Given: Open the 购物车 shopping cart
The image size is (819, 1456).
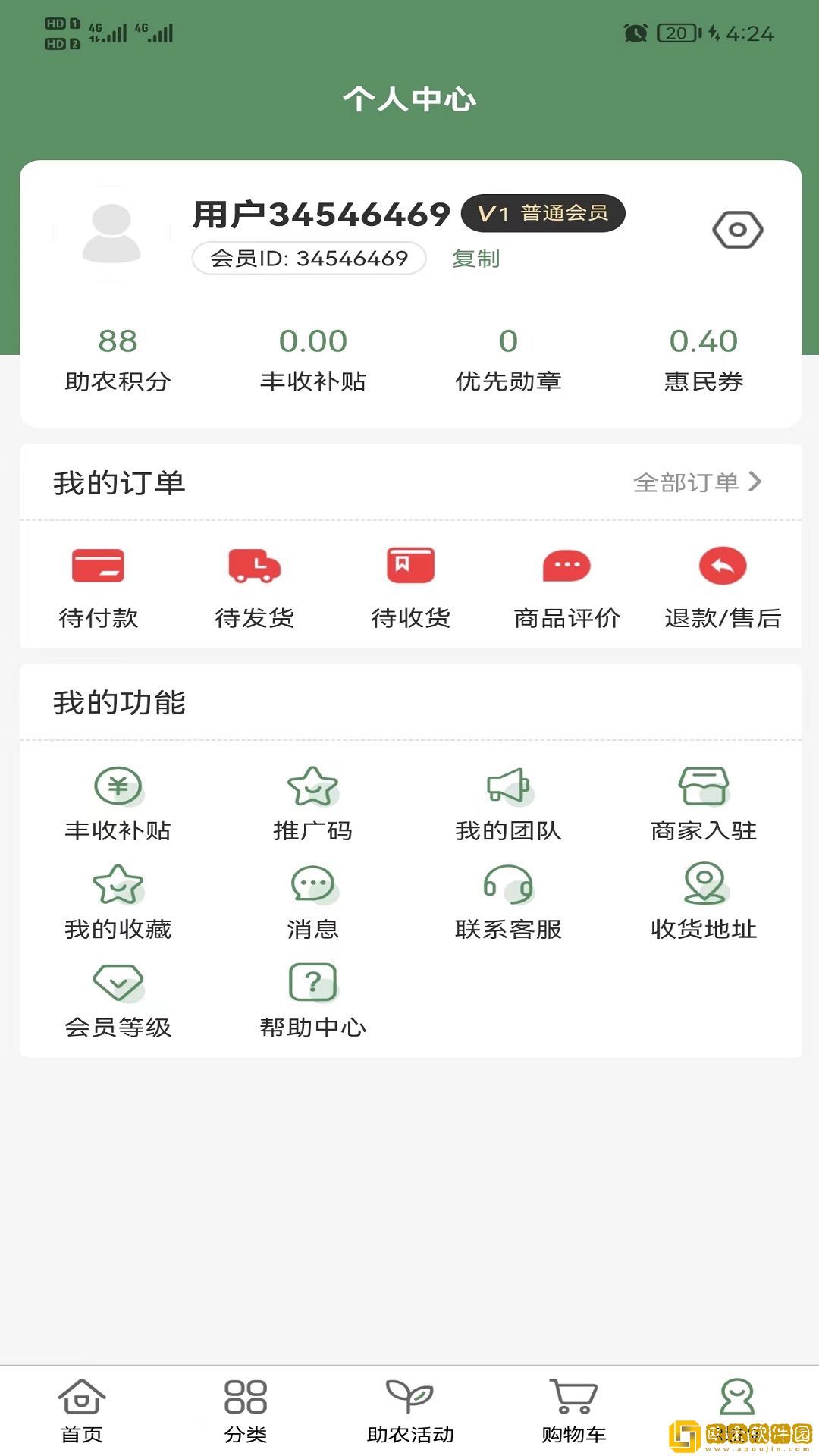Looking at the screenshot, I should pos(574,1410).
